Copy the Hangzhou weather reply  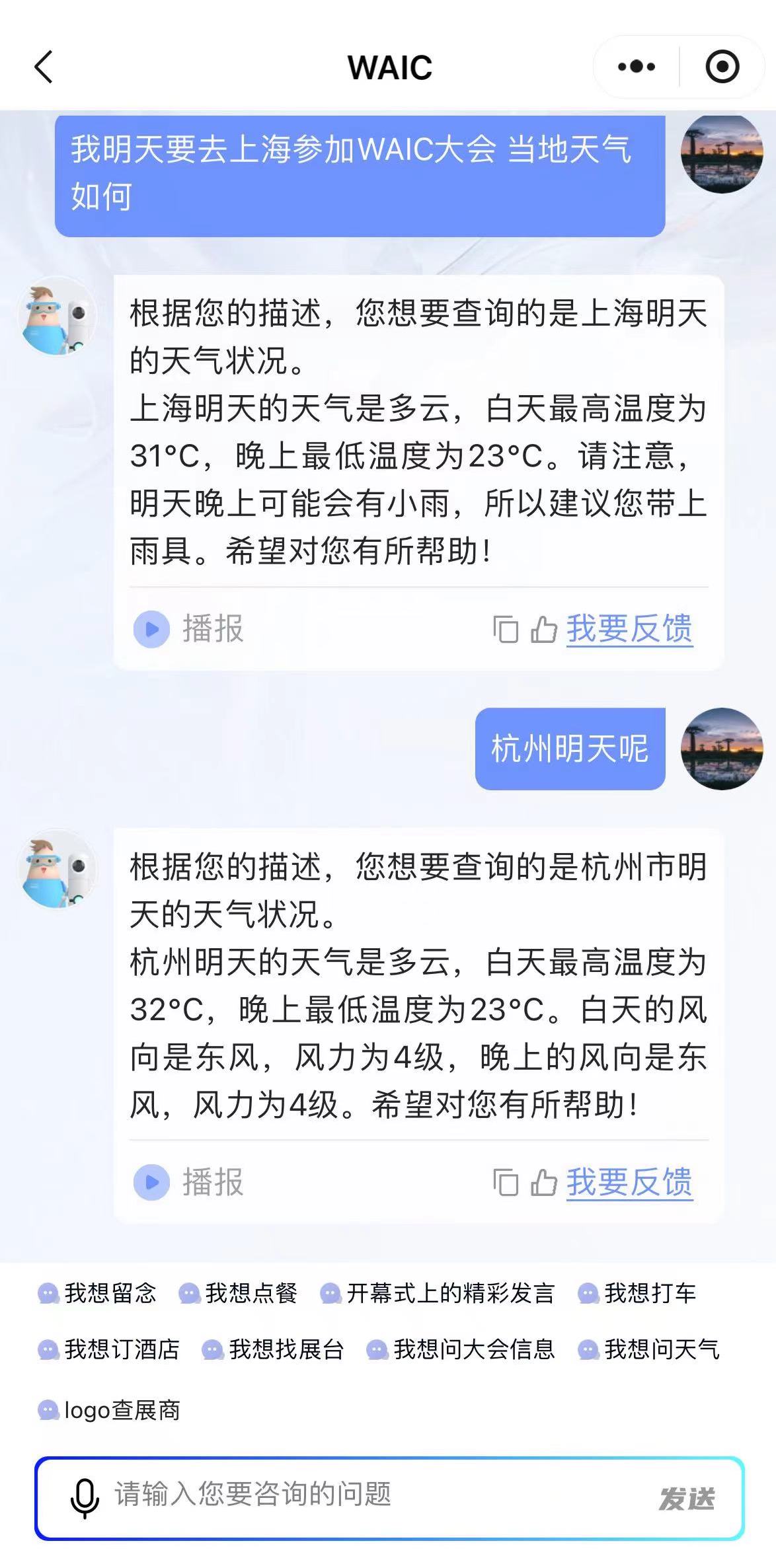[506, 1183]
